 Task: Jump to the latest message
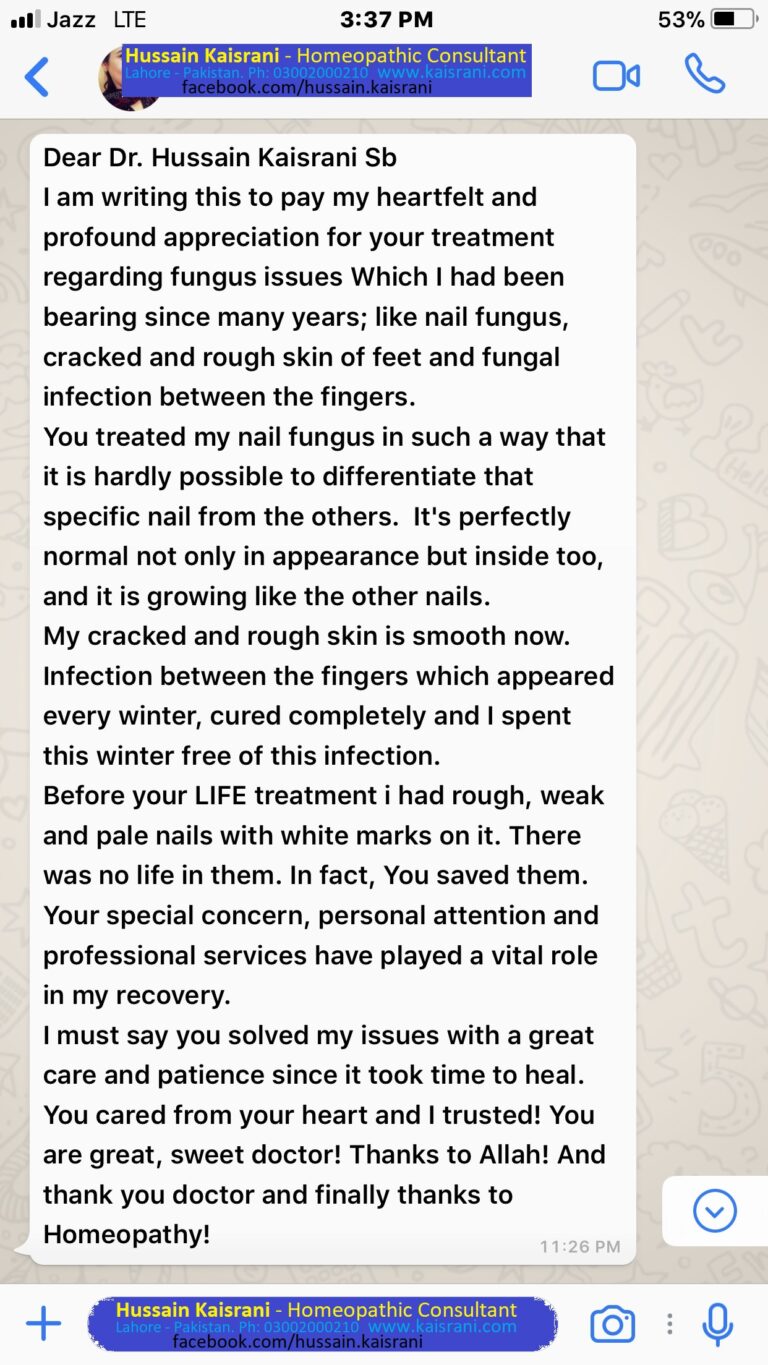pos(714,1211)
